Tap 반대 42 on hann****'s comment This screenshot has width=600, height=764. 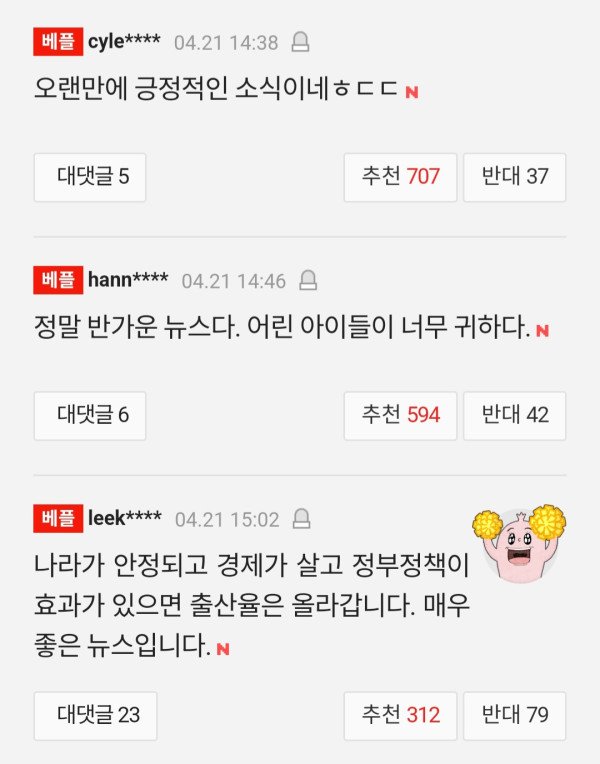pyautogui.click(x=515, y=415)
